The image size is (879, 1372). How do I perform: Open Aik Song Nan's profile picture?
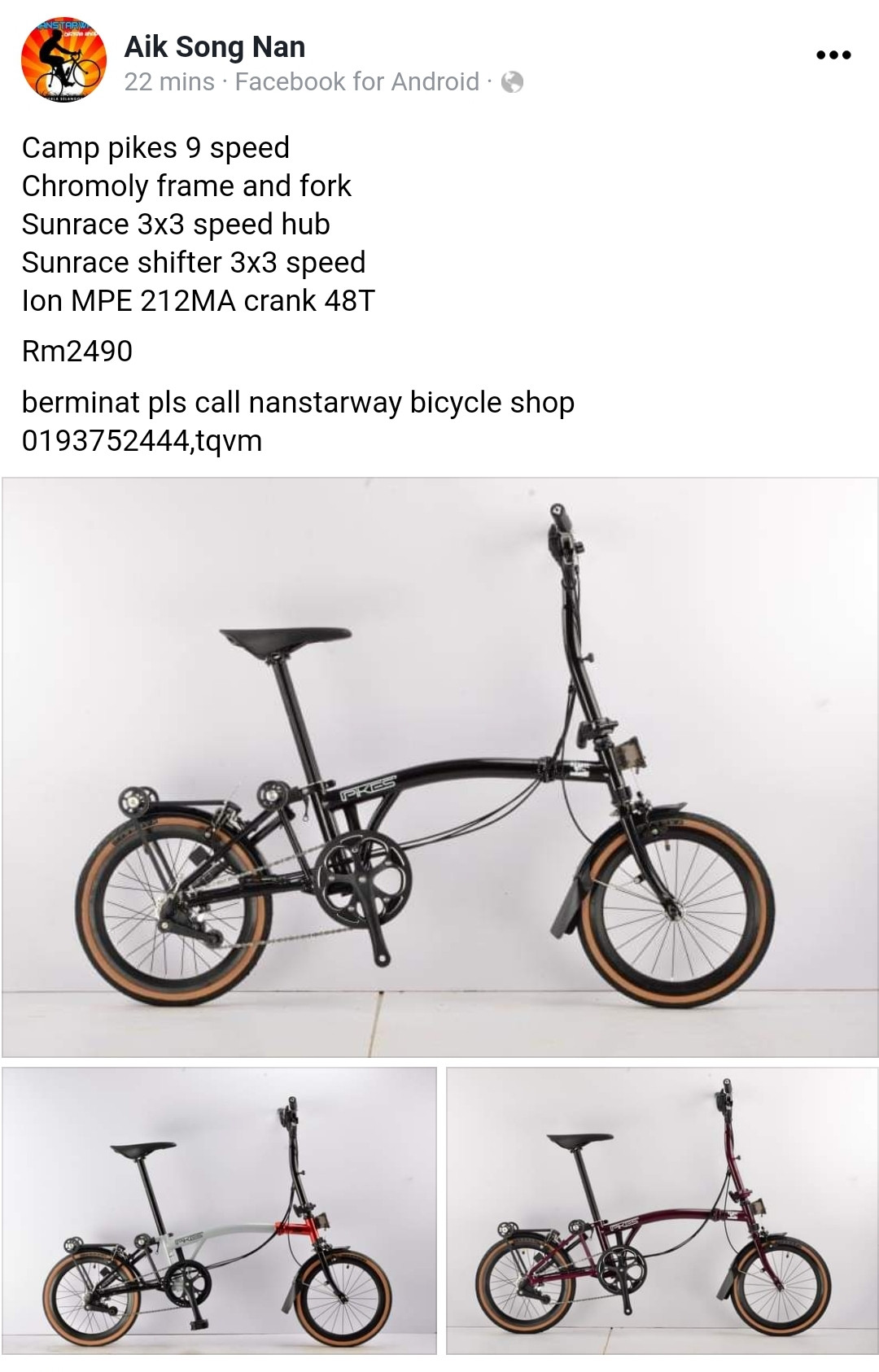pyautogui.click(x=63, y=60)
